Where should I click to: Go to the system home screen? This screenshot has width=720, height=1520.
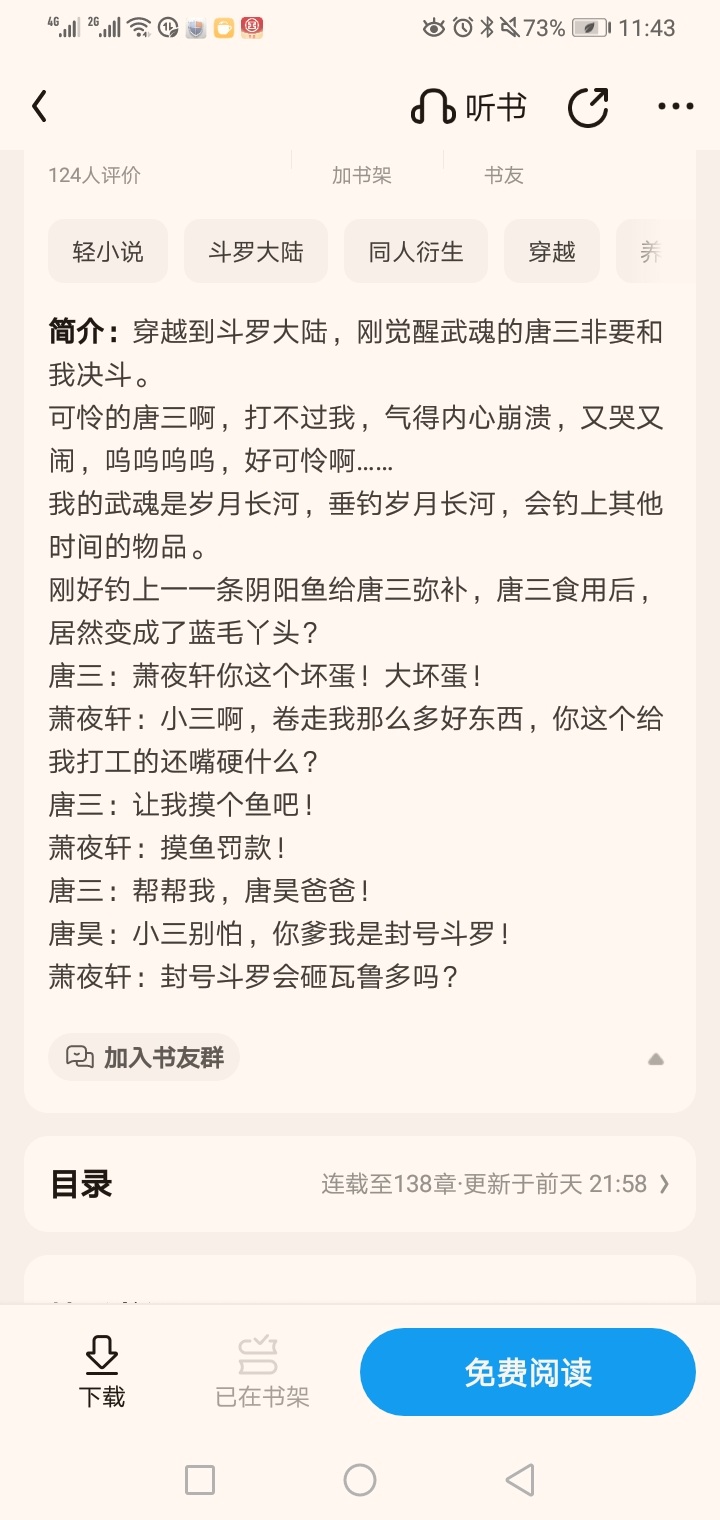360,1480
